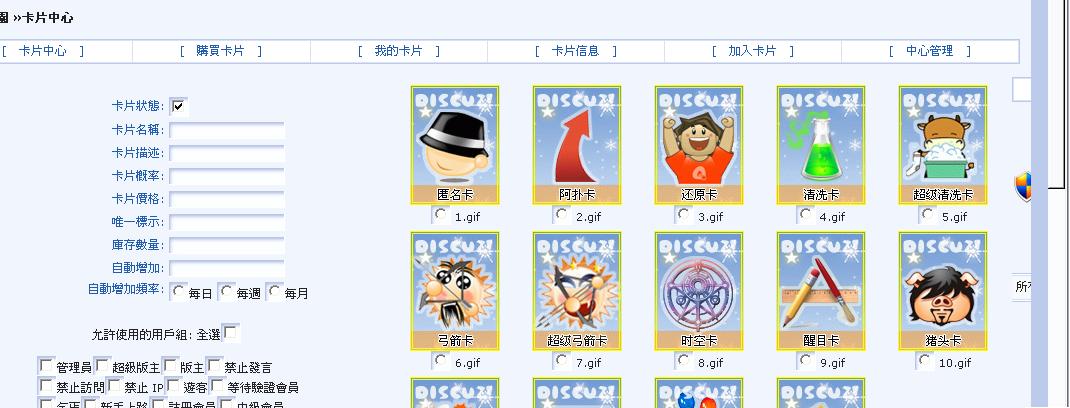Tap the 庫存數量 input field
Image resolution: width=1070 pixels, height=408 pixels.
(x=227, y=245)
